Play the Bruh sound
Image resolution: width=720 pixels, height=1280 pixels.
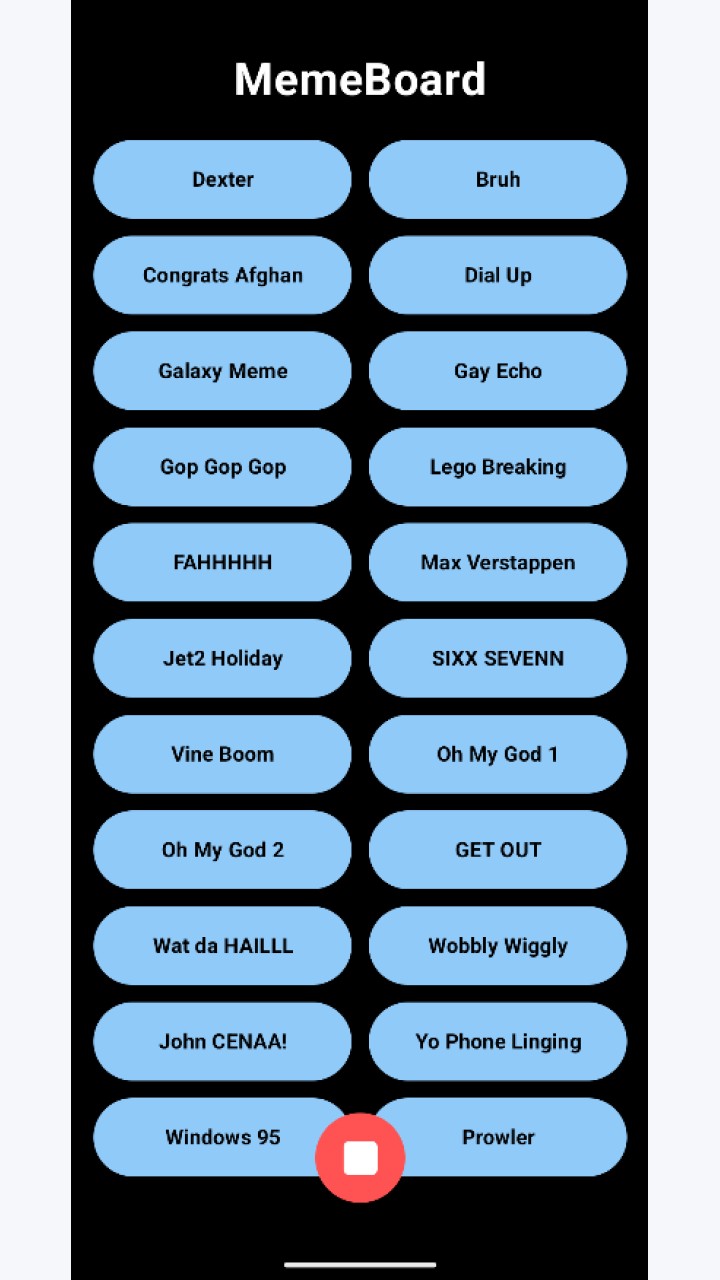(498, 180)
